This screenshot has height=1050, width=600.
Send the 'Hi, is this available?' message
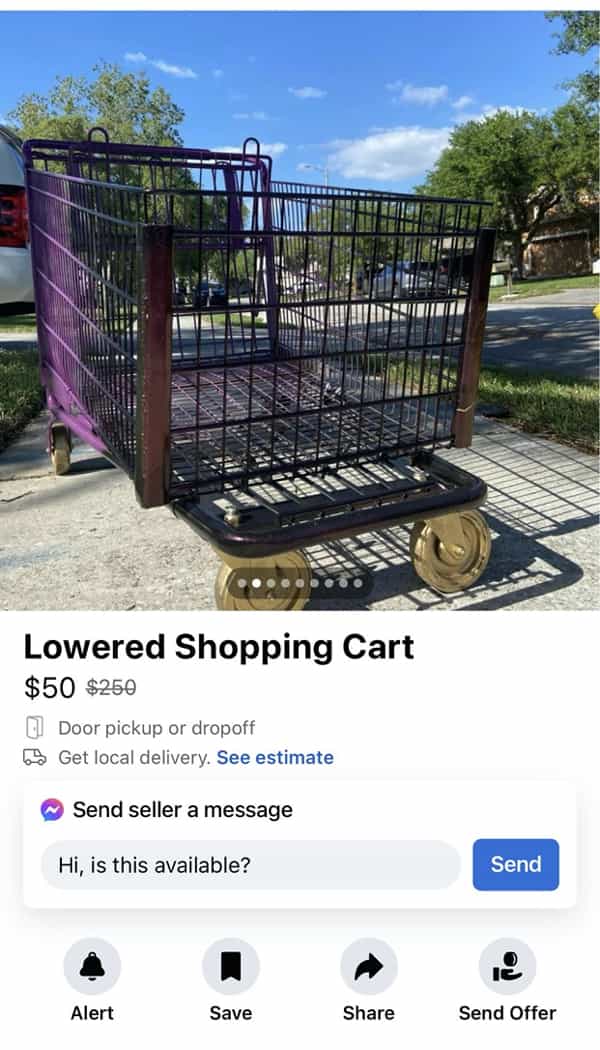coord(515,865)
